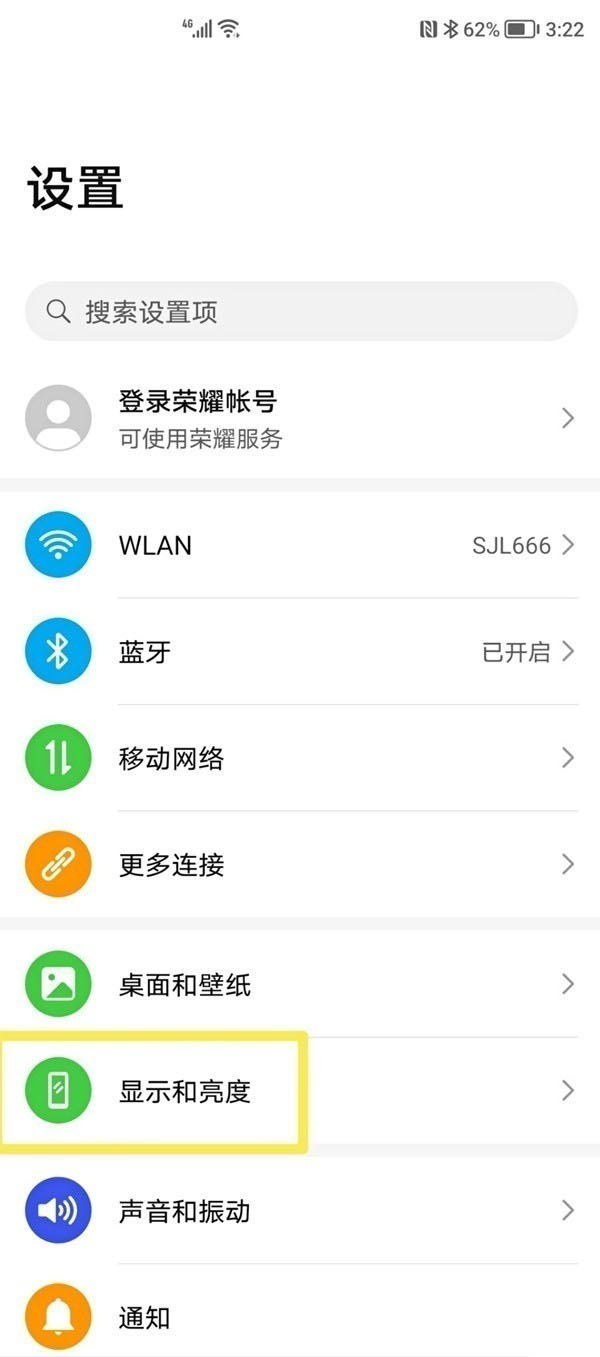Screen dimensions: 600x1357
Task: Select 桌面和壁纸 settings
Action: tap(300, 985)
